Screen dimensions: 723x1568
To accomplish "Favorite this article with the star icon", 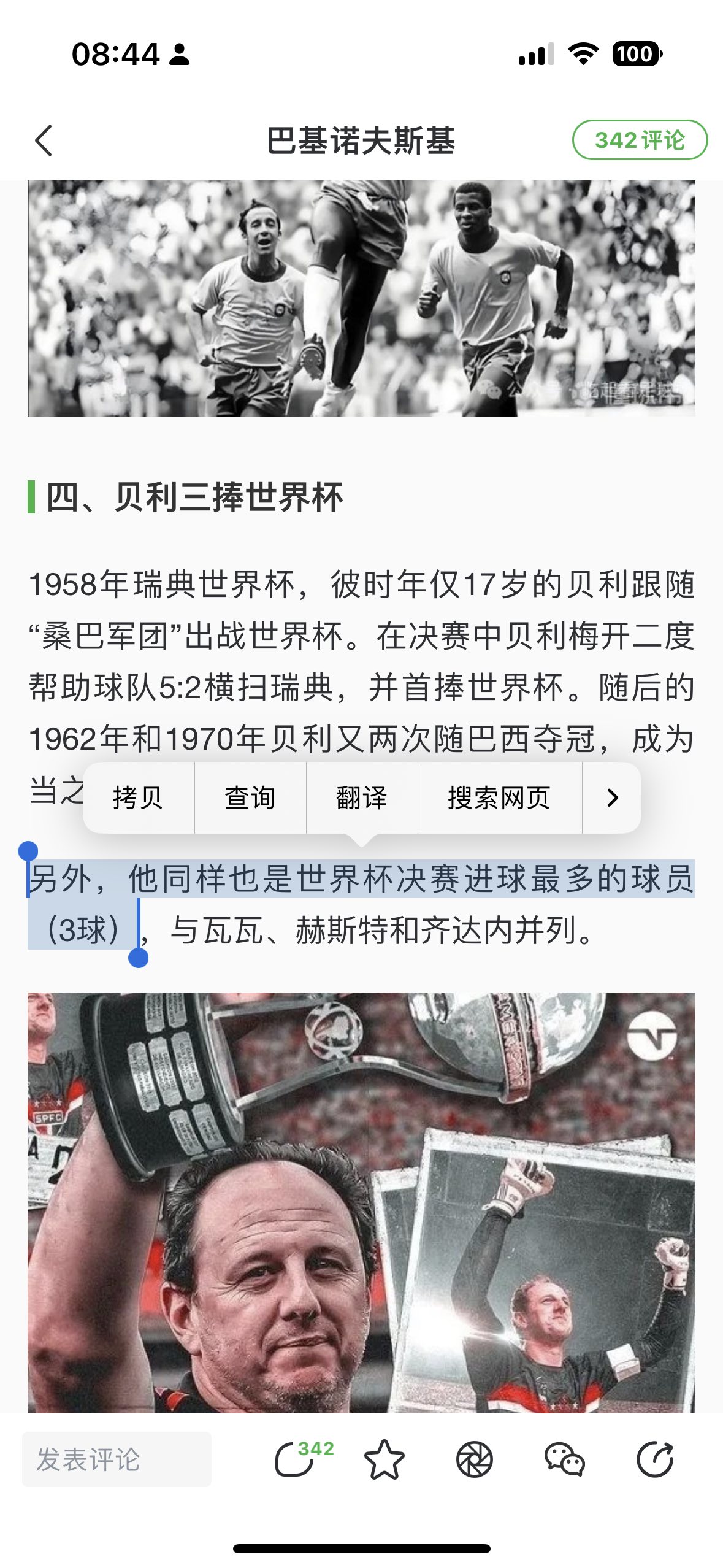I will pyautogui.click(x=384, y=1459).
